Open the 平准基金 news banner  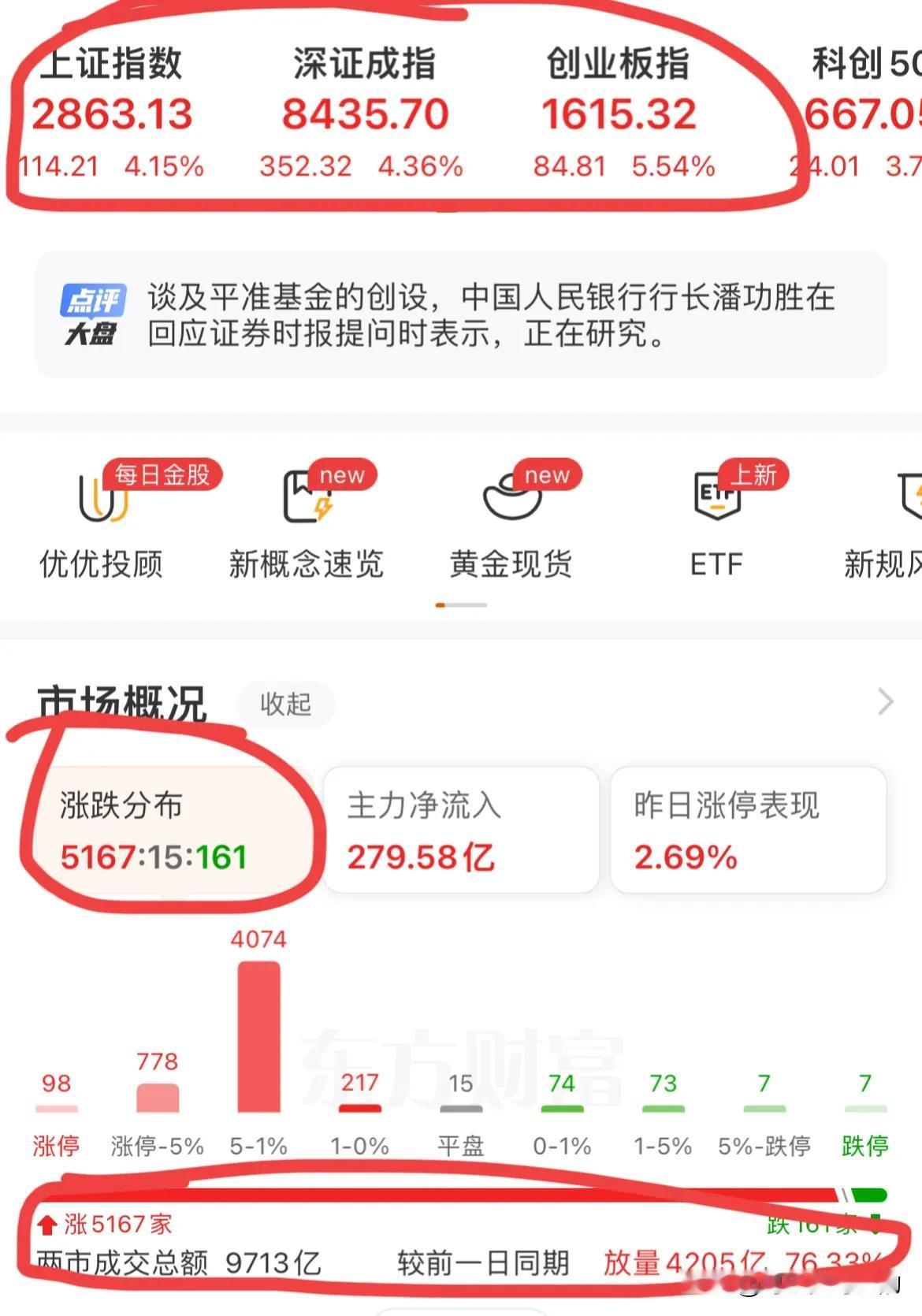point(461,315)
